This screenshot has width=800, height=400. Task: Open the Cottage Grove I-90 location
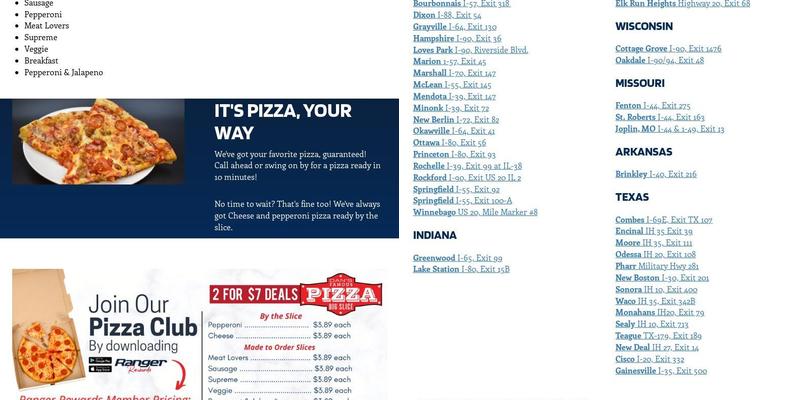click(x=667, y=49)
